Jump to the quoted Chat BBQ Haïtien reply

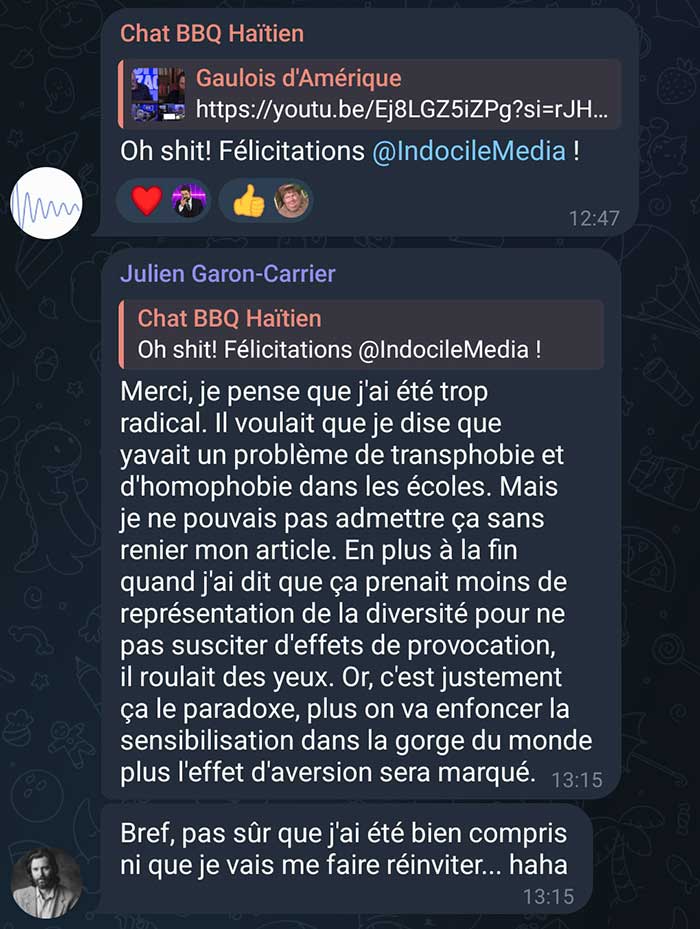point(361,334)
